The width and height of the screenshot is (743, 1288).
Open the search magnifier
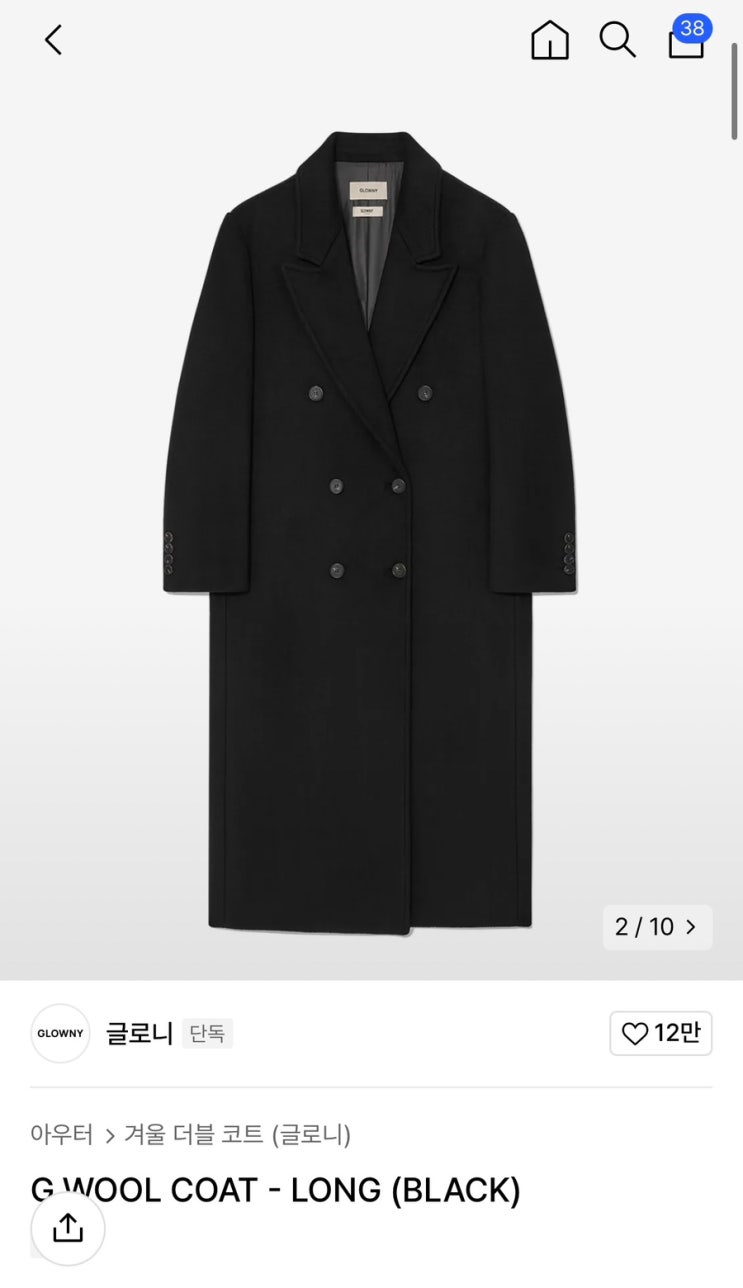[617, 40]
